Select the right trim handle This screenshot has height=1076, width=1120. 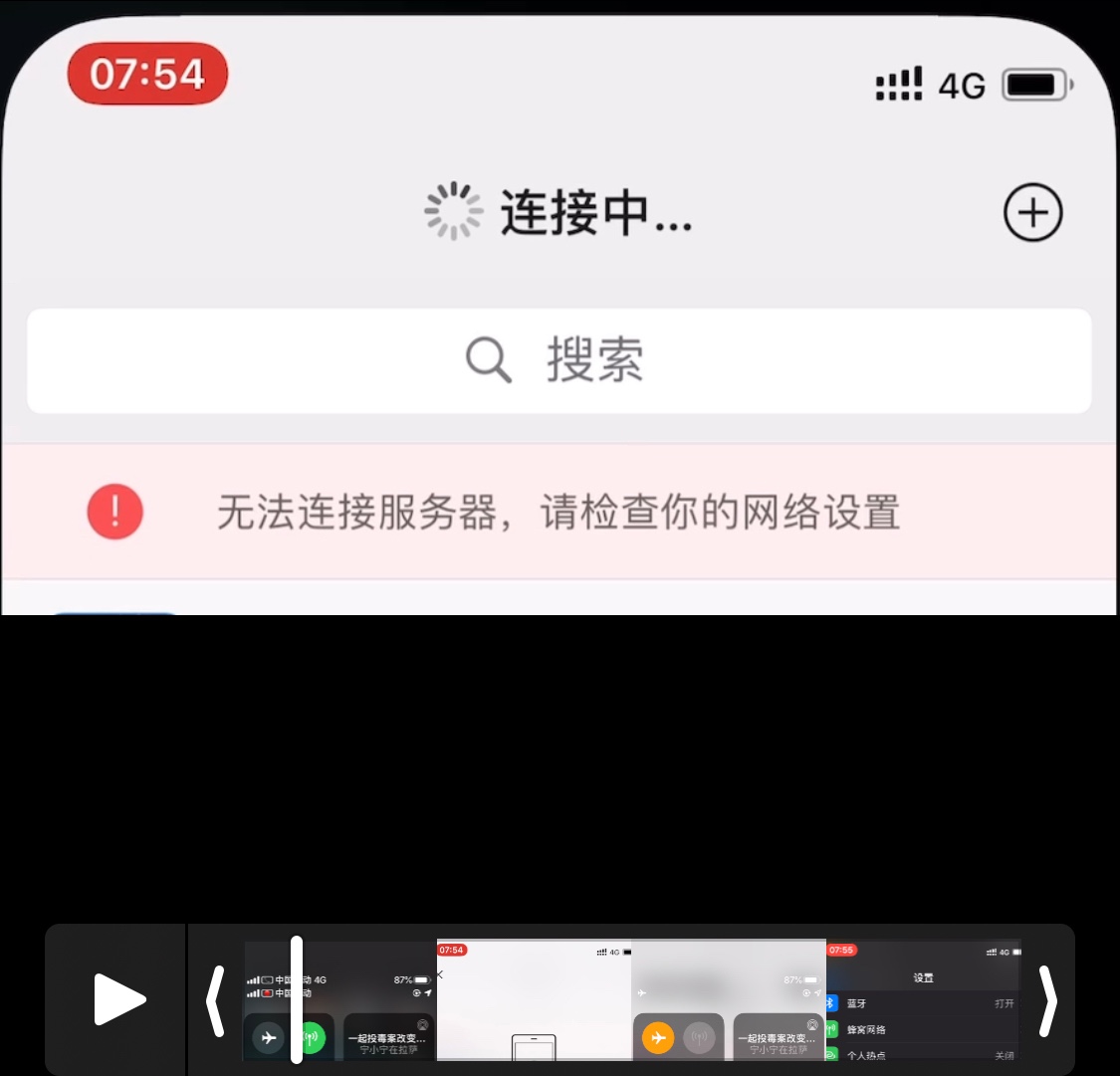tap(1047, 999)
